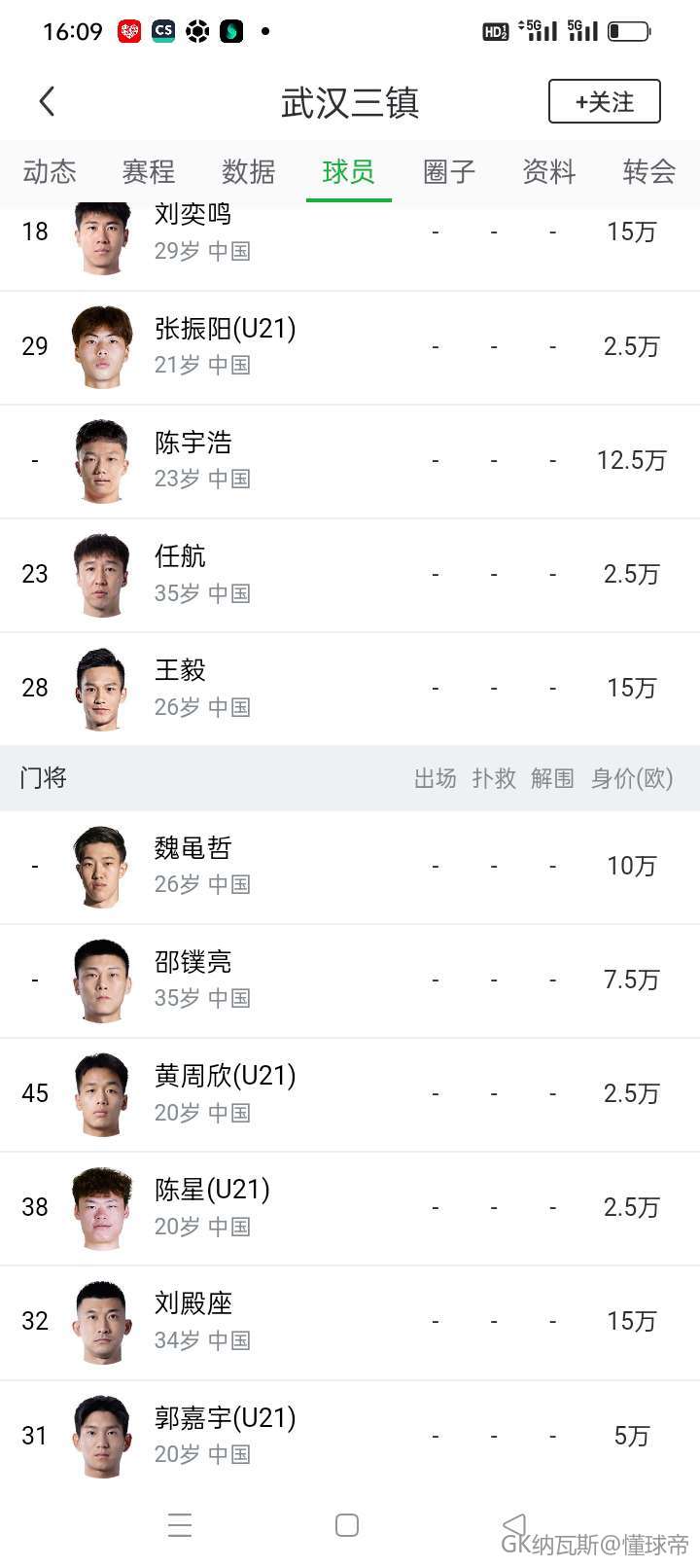This screenshot has width=700, height=1568.
Task: View the 转会 tab
Action: 649,172
